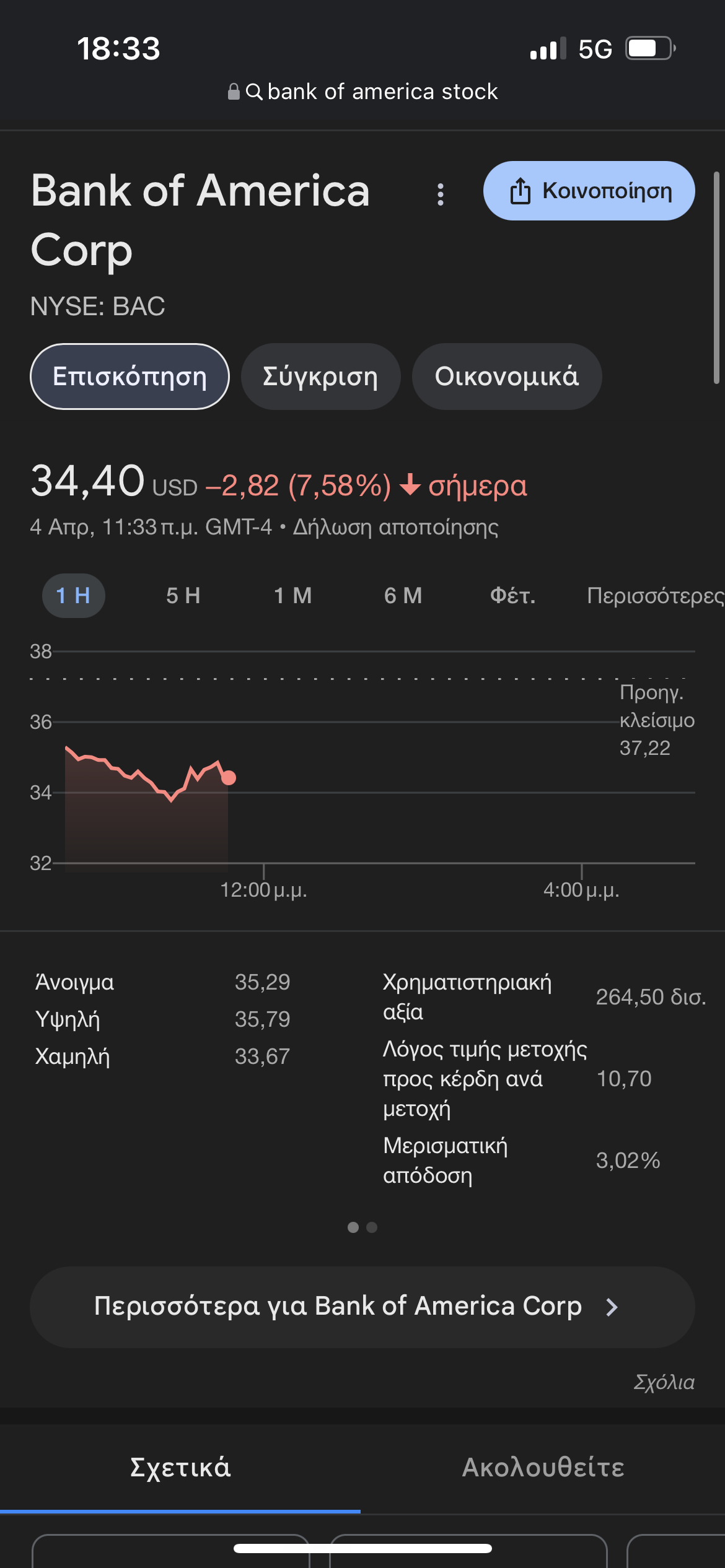Show the 1 Μ chart range
Screen dimensions: 725x1568
coord(292,596)
